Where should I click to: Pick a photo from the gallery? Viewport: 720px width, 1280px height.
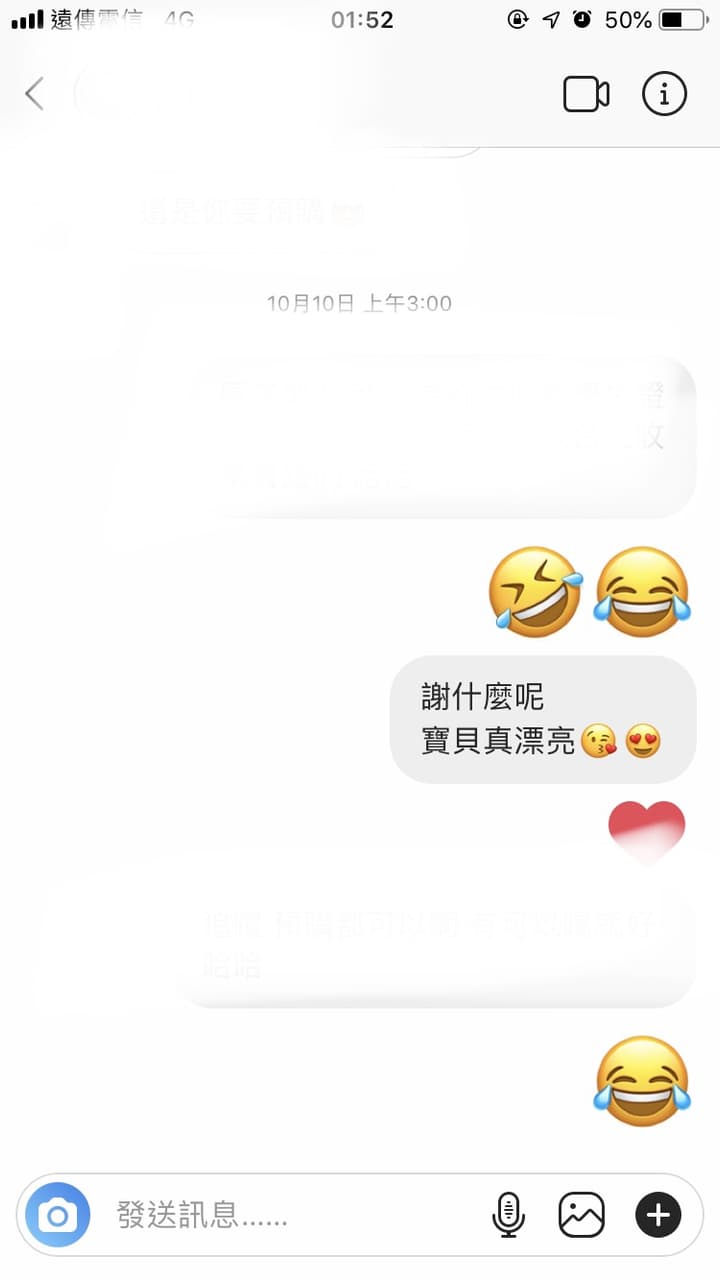point(581,1215)
